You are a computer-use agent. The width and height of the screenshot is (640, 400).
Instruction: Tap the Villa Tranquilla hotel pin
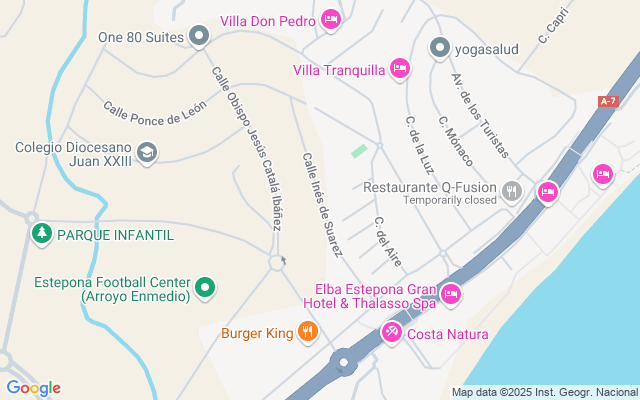(x=399, y=69)
